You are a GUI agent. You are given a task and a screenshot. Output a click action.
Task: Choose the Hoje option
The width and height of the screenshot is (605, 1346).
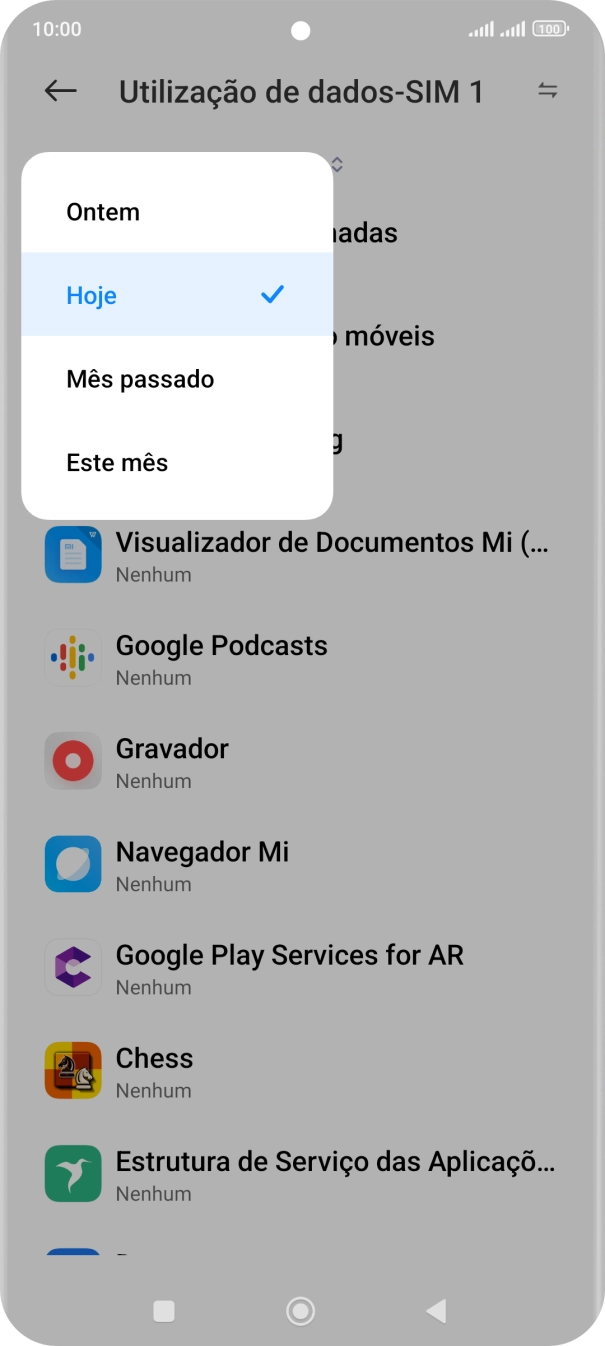[176, 295]
